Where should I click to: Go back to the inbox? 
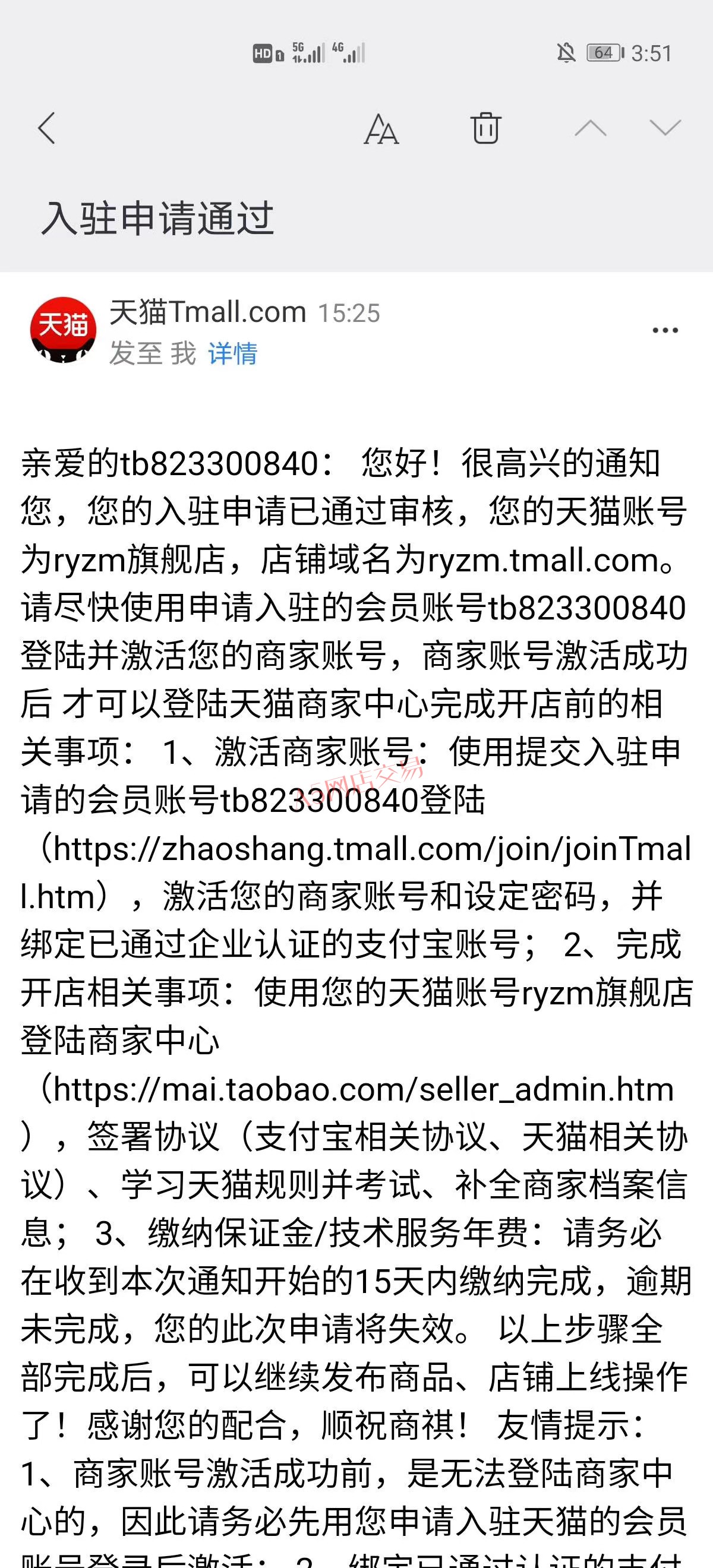pyautogui.click(x=47, y=128)
